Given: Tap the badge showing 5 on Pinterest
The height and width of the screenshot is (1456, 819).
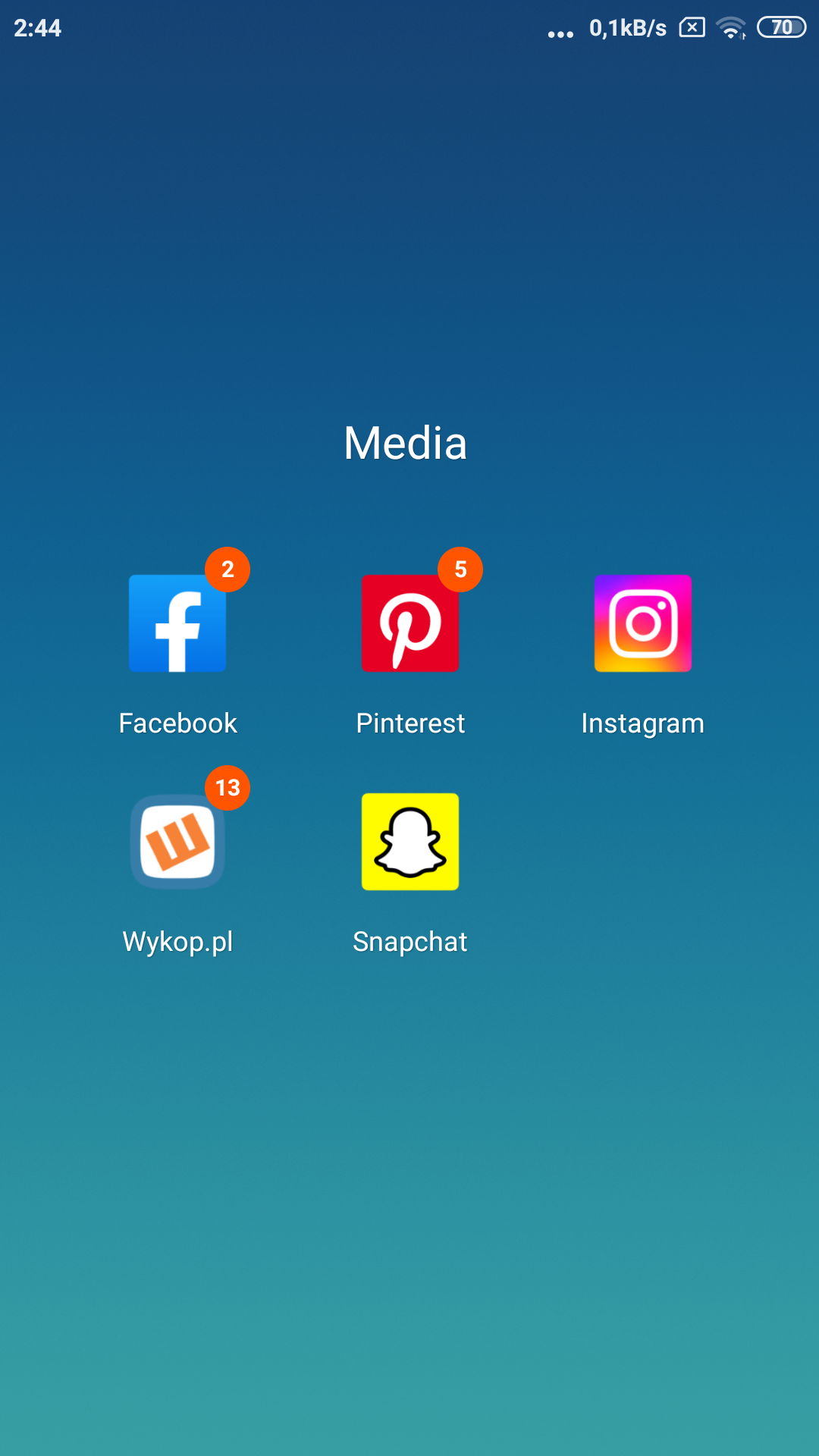Looking at the screenshot, I should (461, 570).
